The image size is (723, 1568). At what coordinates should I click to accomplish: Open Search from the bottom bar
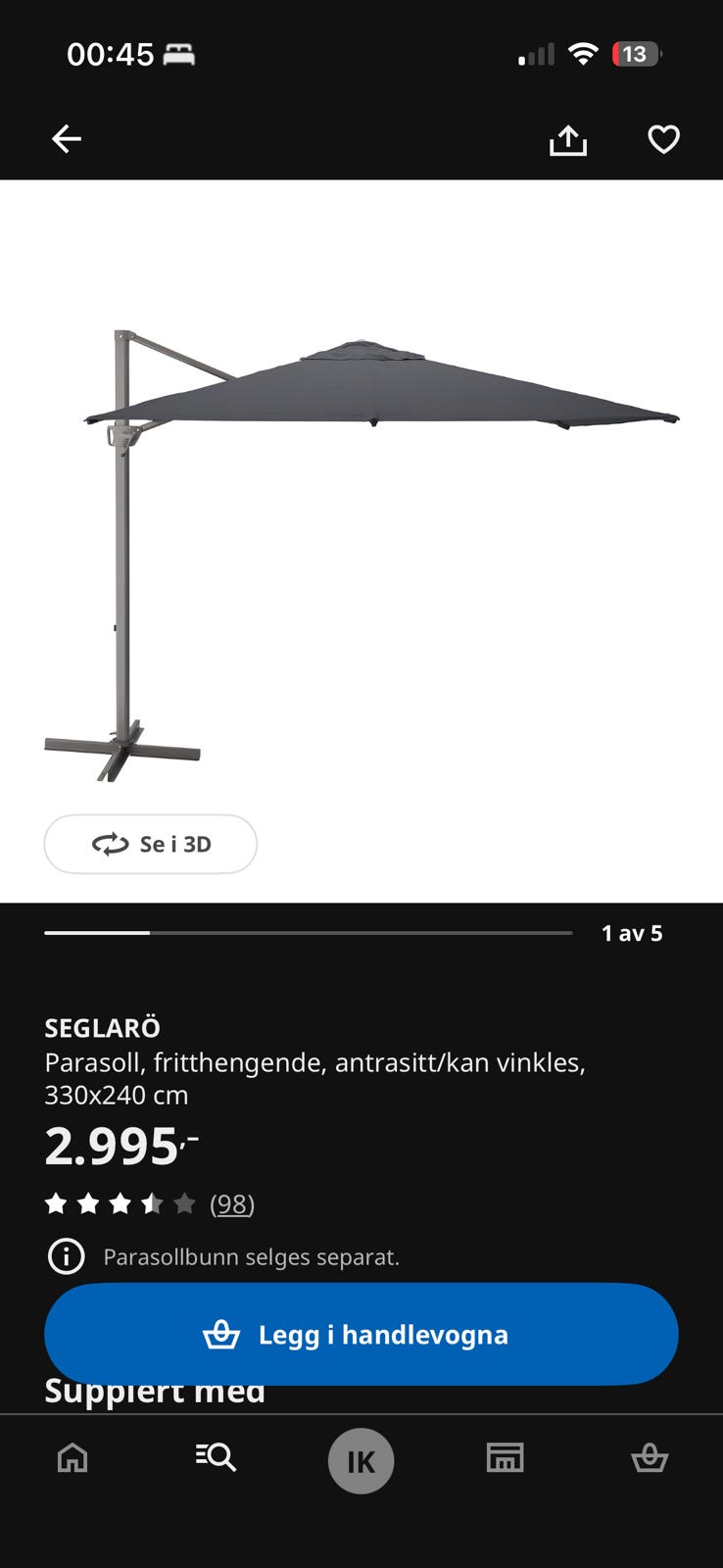coord(217,1459)
